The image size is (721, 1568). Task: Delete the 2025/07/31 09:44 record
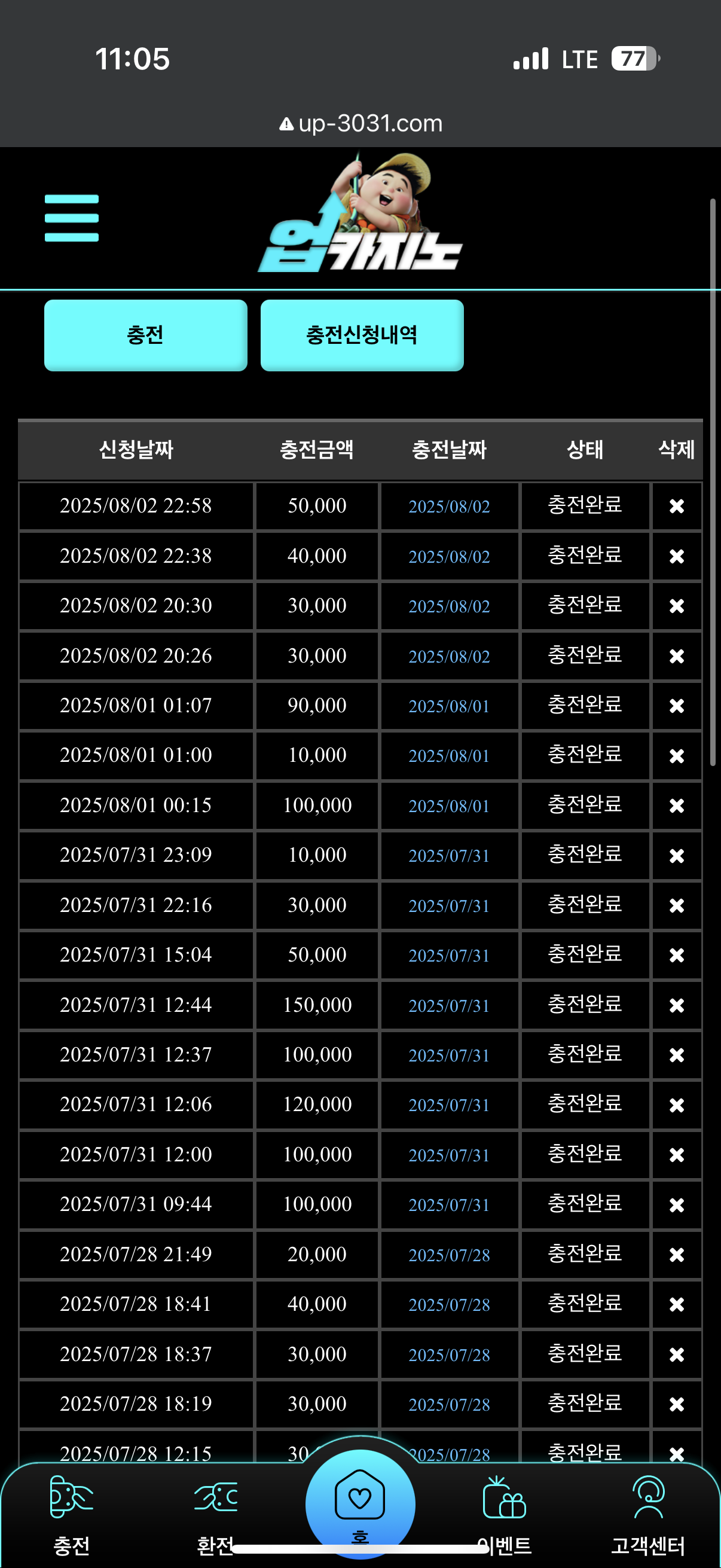coord(677,1204)
